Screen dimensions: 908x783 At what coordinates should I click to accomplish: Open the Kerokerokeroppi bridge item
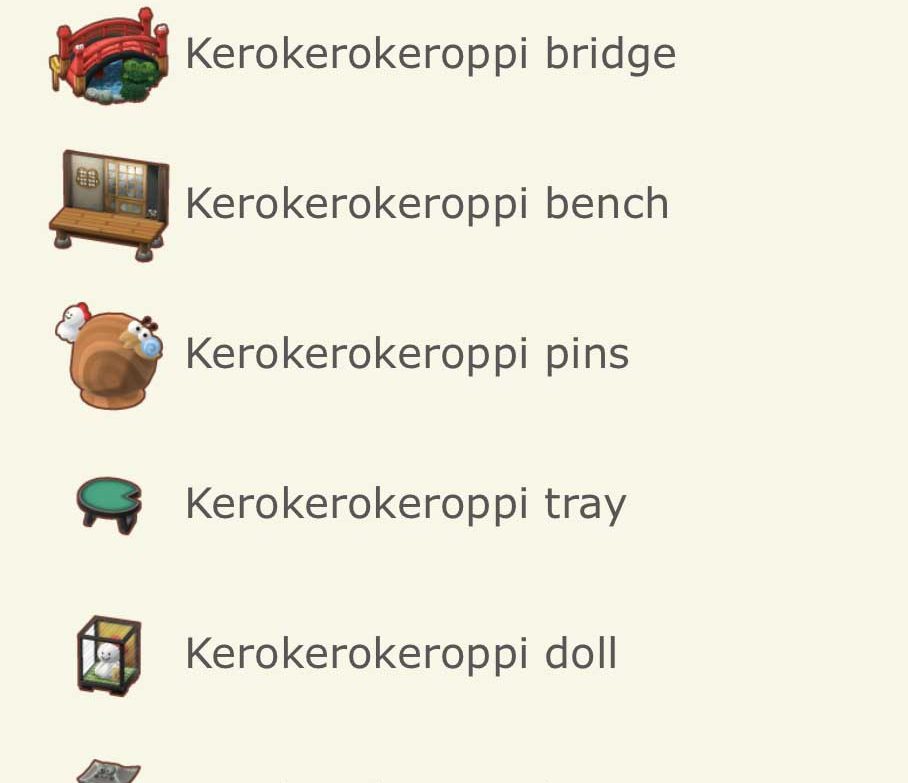tap(430, 54)
